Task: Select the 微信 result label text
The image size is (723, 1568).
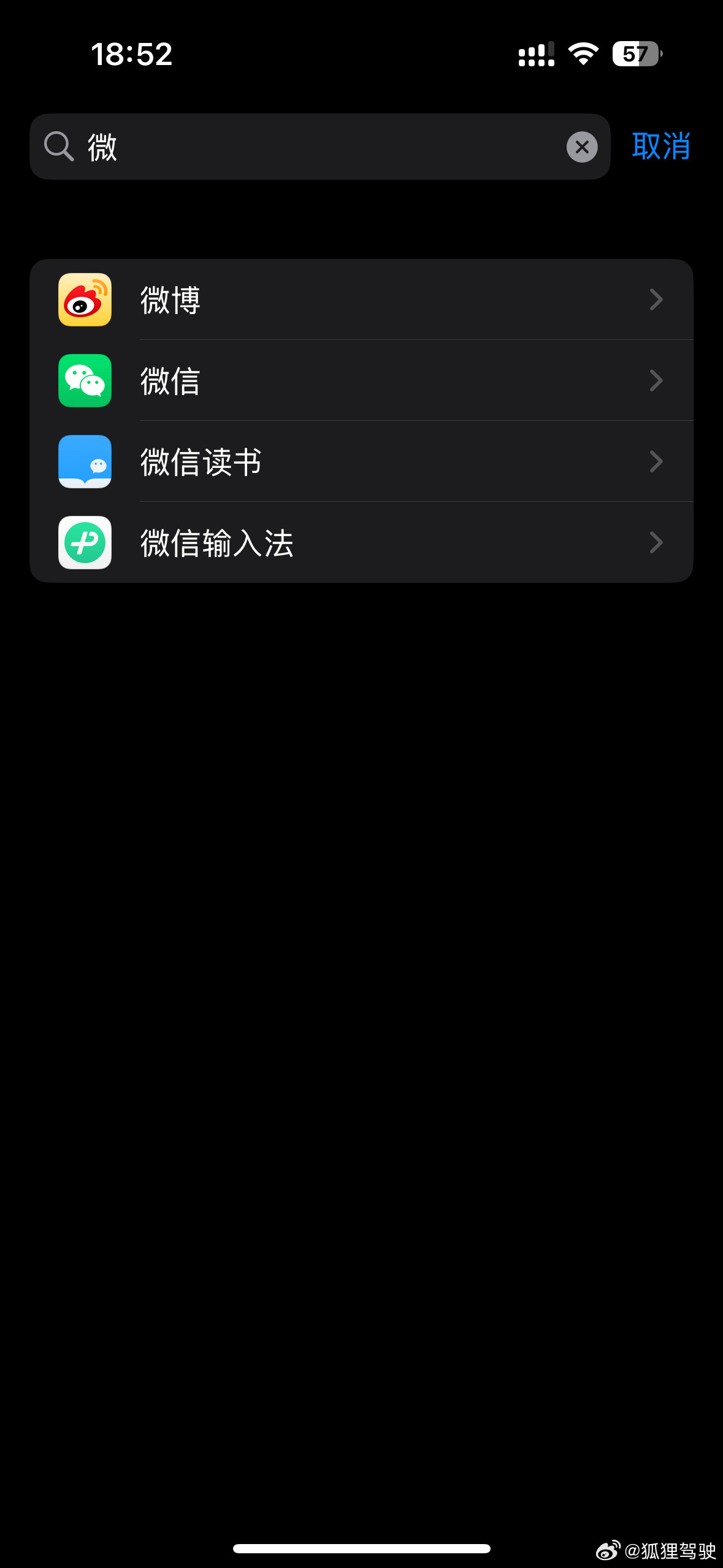Action: 170,380
